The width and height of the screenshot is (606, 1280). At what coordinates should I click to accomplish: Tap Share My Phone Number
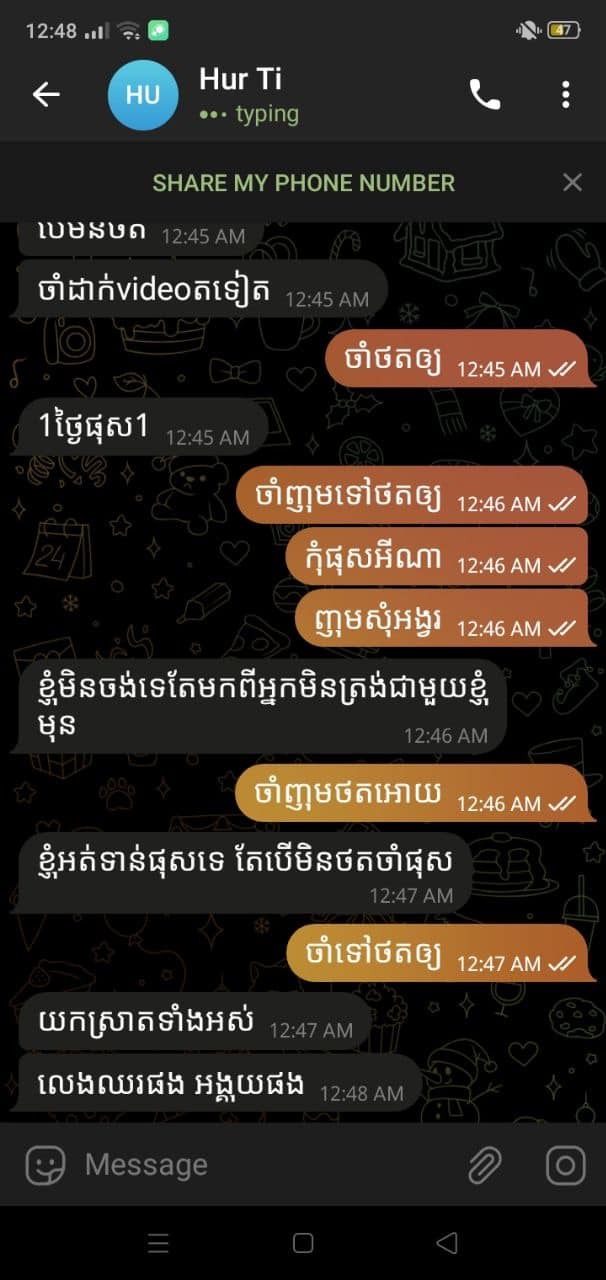click(x=303, y=183)
